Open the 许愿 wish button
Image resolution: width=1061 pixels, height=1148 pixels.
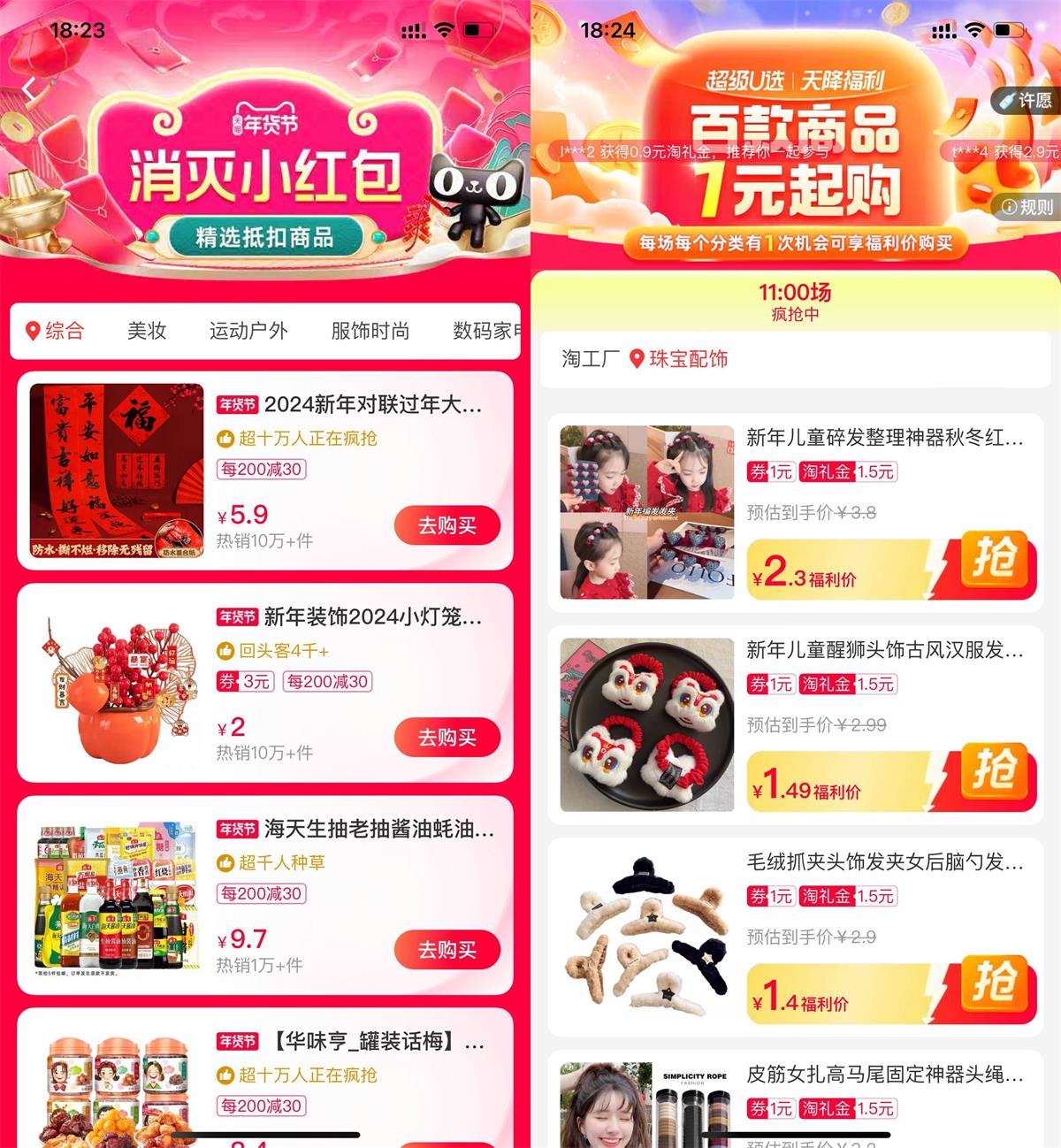point(1026,101)
